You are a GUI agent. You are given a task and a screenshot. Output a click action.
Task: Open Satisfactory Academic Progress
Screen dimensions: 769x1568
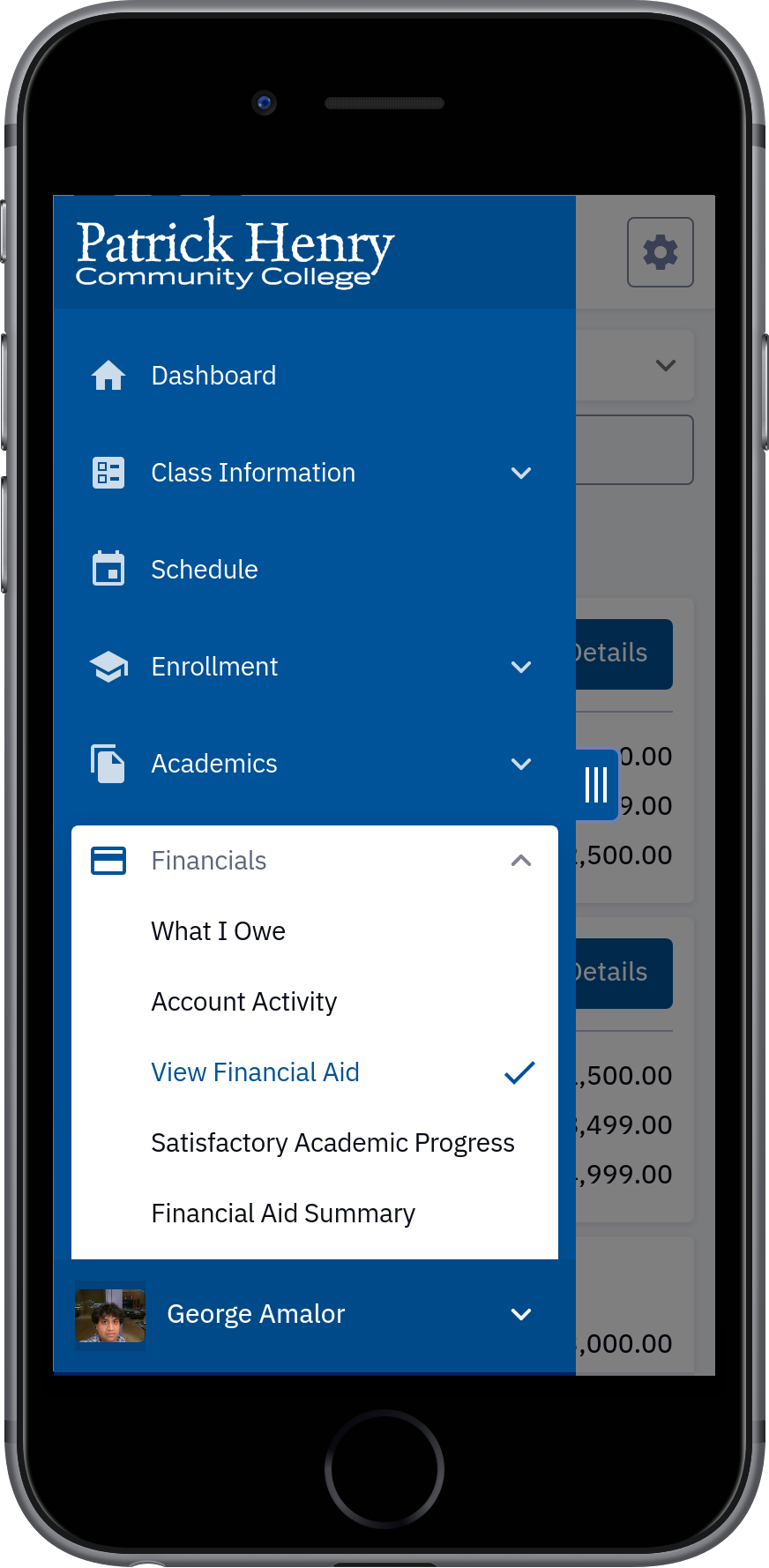[314, 1143]
